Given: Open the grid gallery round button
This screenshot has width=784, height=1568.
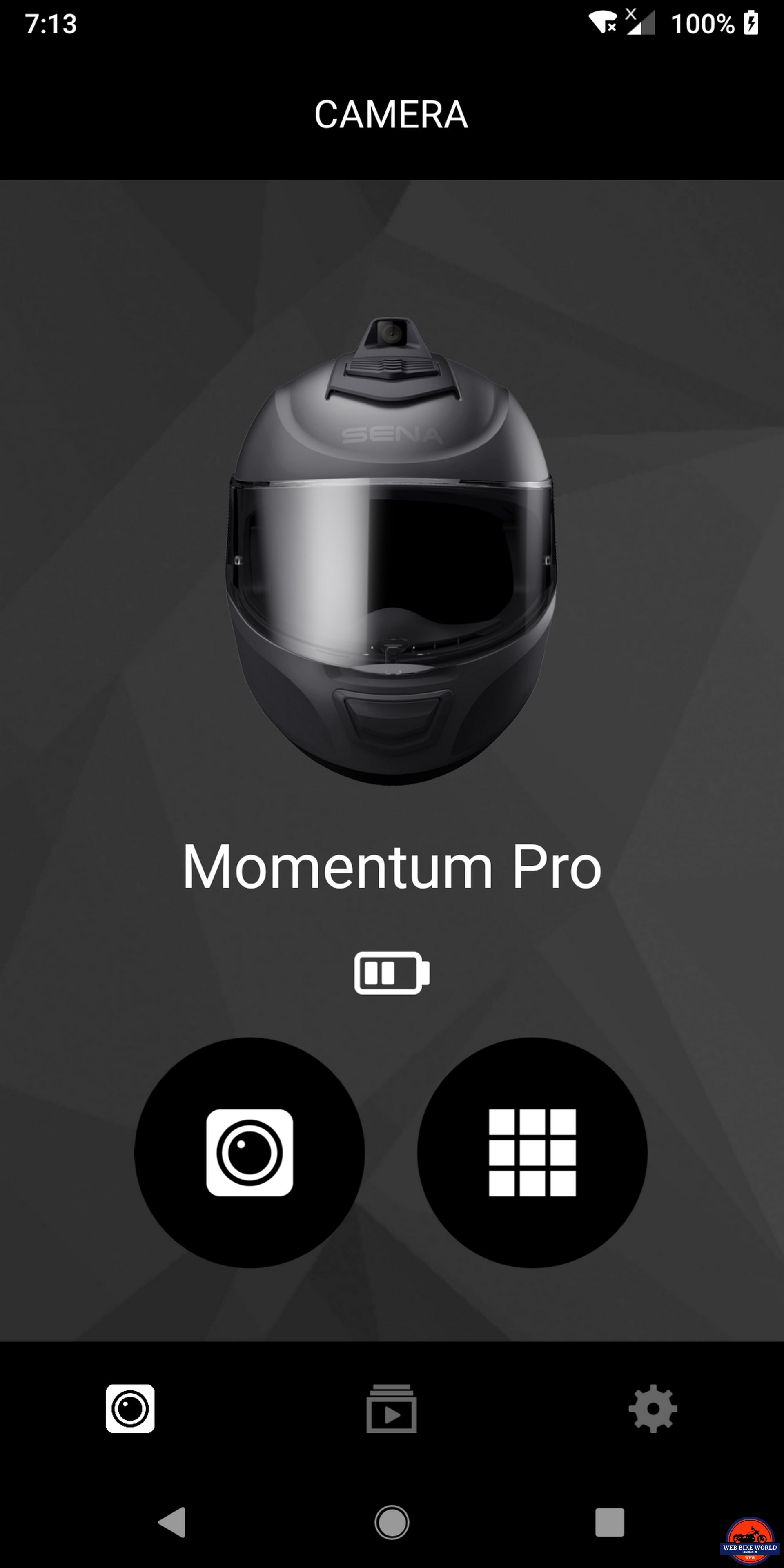Looking at the screenshot, I should click(x=532, y=1152).
